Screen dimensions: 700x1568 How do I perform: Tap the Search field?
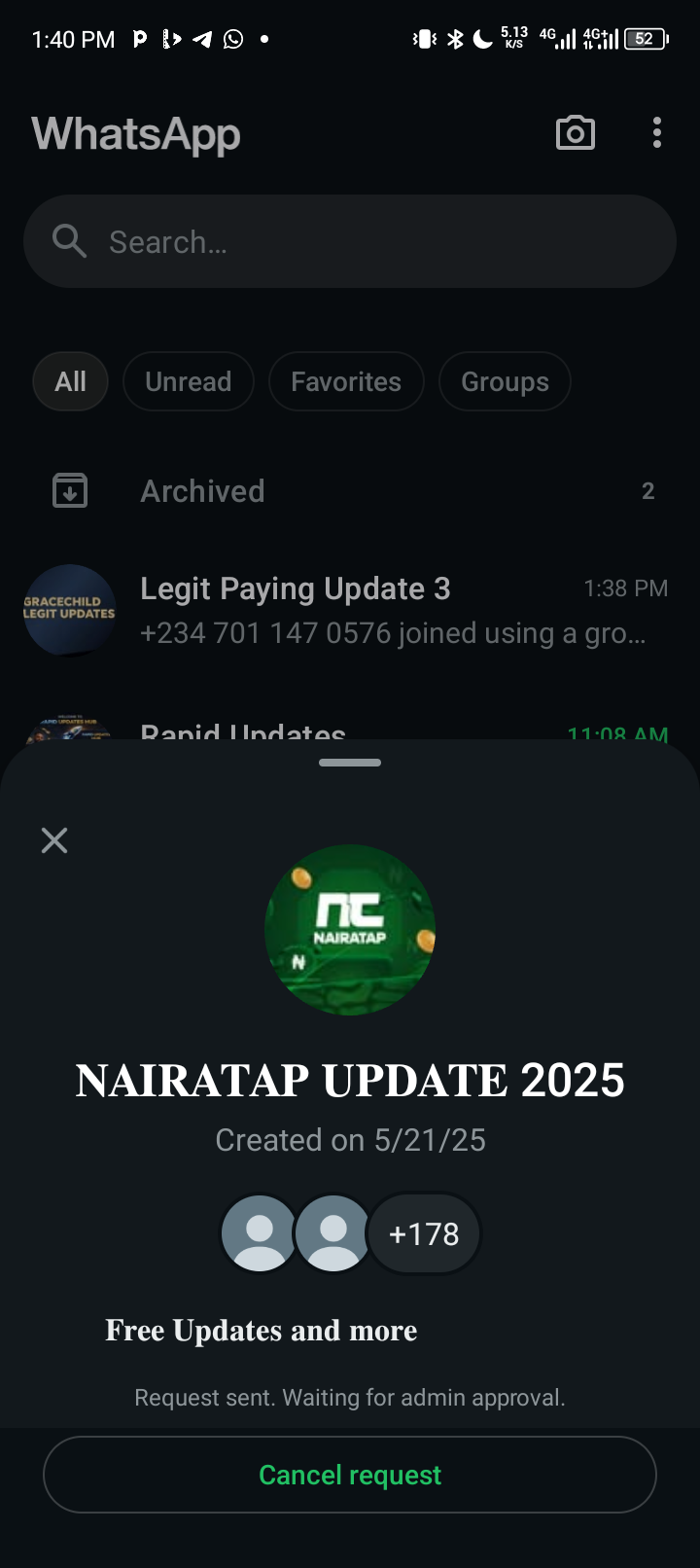coord(350,241)
